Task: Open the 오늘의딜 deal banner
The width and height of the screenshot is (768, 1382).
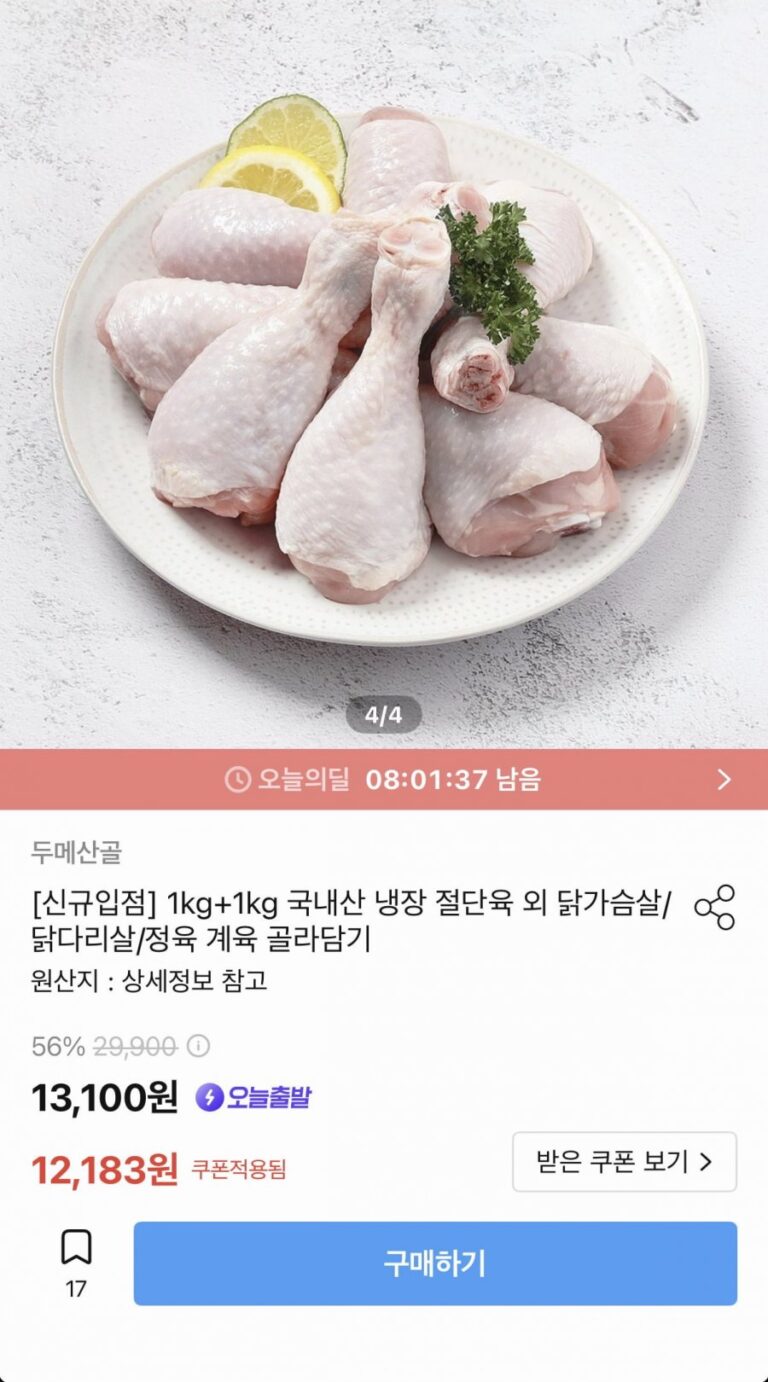Action: click(384, 780)
